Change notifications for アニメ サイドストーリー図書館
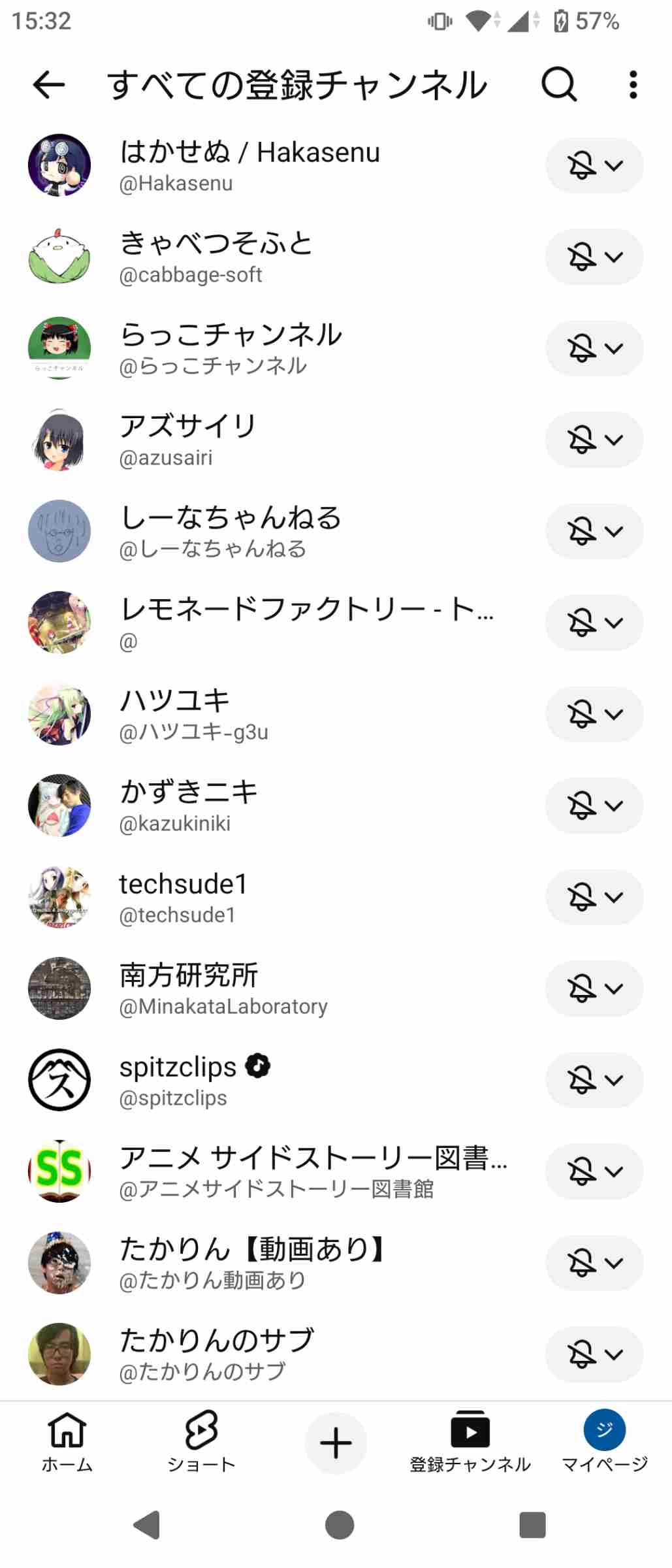Image resolution: width=672 pixels, height=1568 pixels. pyautogui.click(x=594, y=1171)
